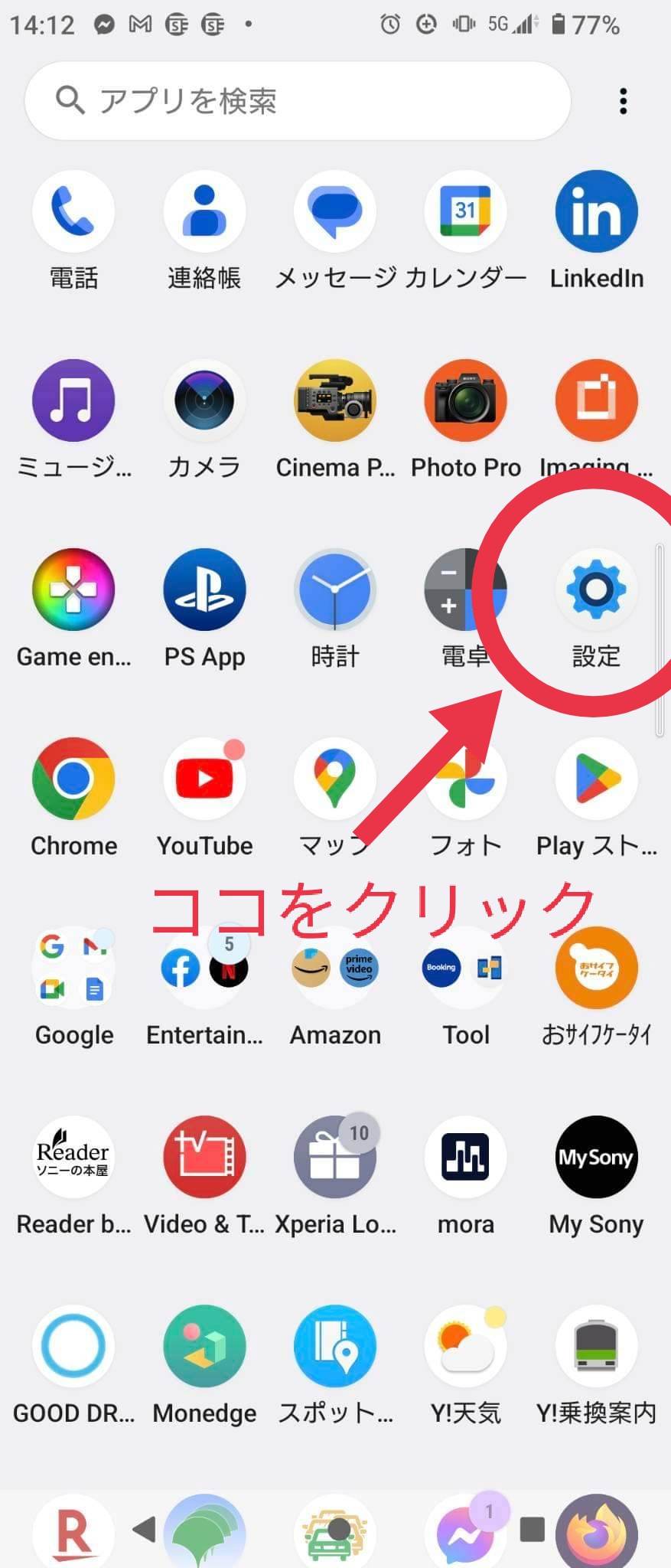
Task: Open the メッセージ messages app
Action: coord(335,212)
